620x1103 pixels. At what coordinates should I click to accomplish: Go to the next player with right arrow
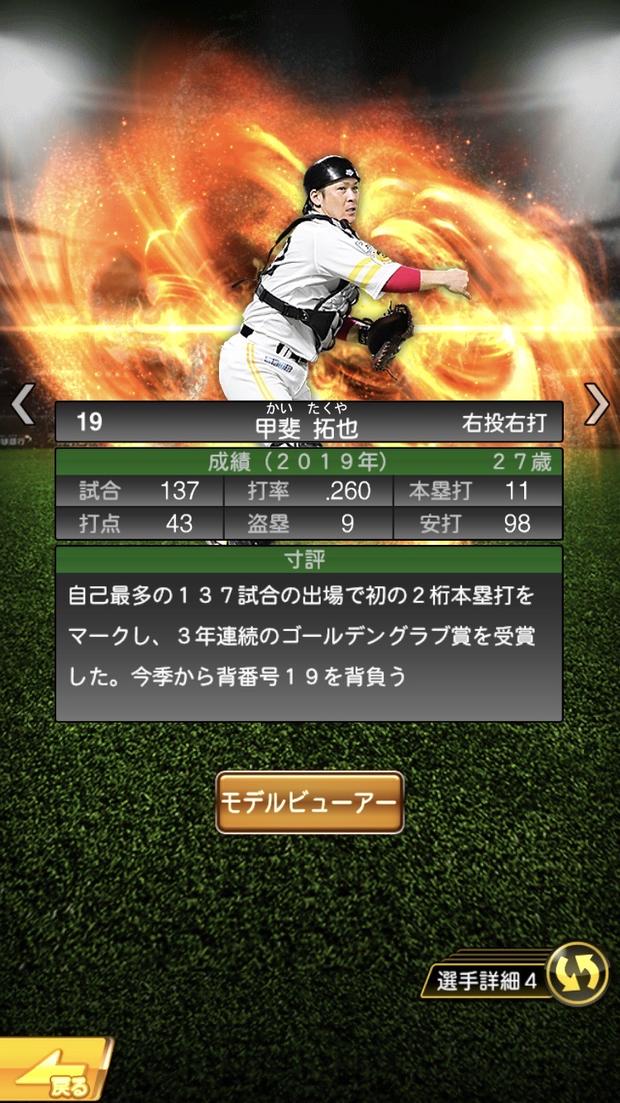(597, 404)
